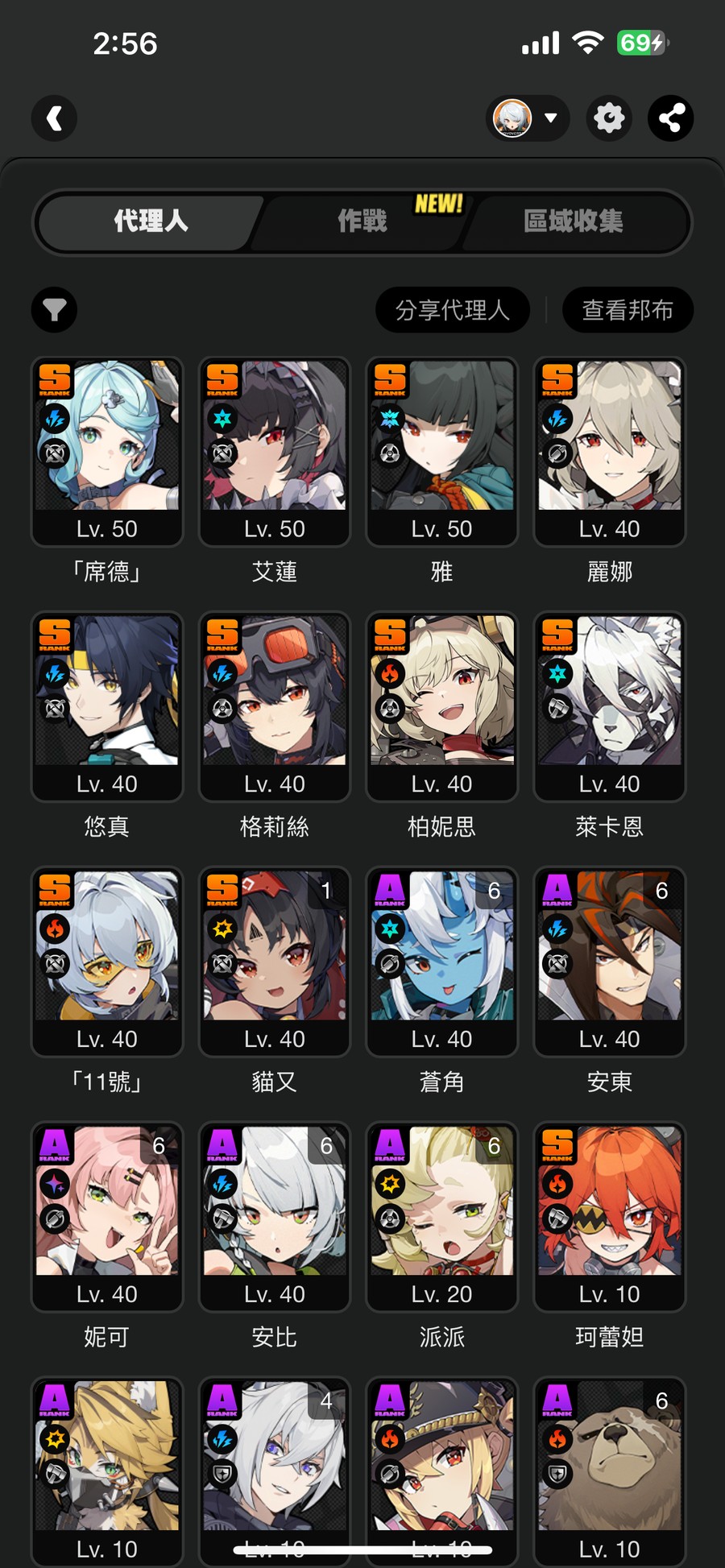Switch to the 作戰 tab
This screenshot has width=725, height=1568.
pyautogui.click(x=362, y=221)
